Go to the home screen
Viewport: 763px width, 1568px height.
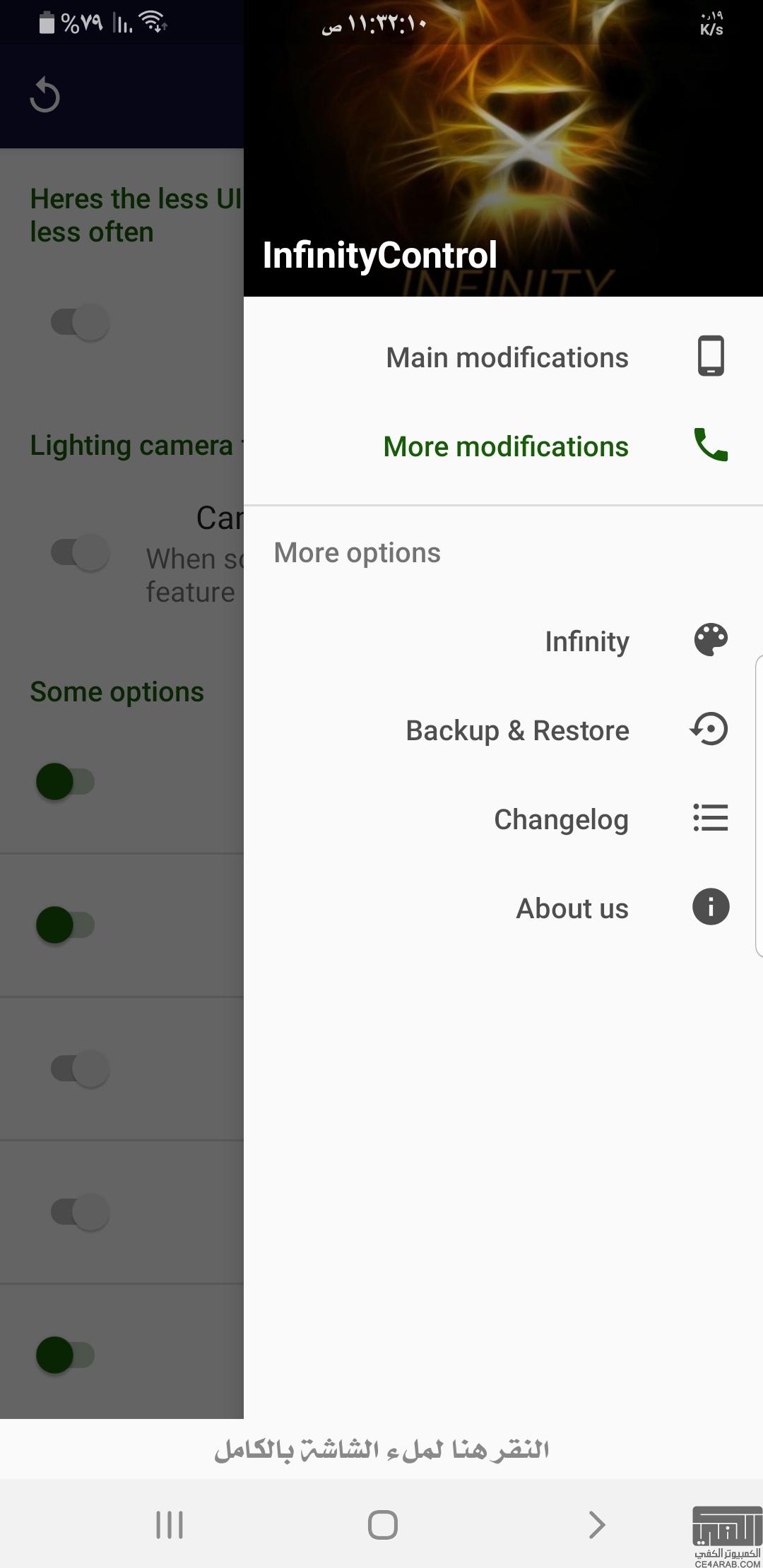coord(382,1525)
